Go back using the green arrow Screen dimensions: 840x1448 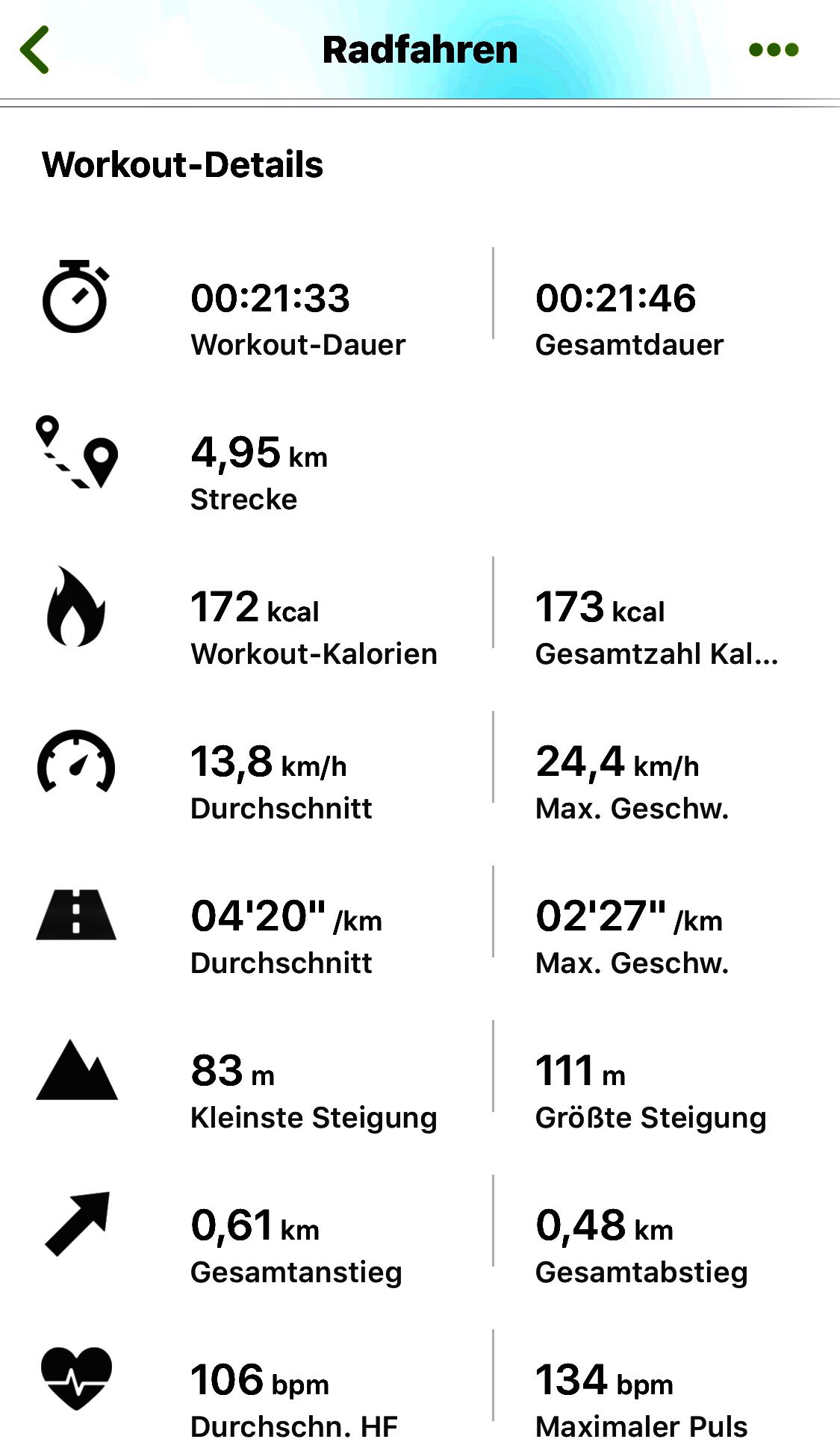[34, 49]
